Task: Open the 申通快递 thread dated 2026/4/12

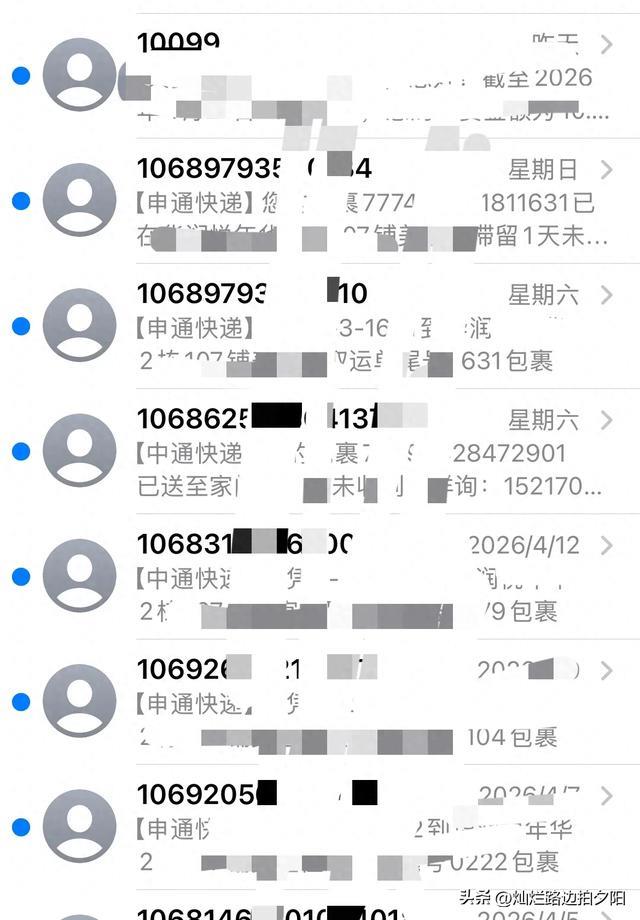Action: [x=370, y=578]
